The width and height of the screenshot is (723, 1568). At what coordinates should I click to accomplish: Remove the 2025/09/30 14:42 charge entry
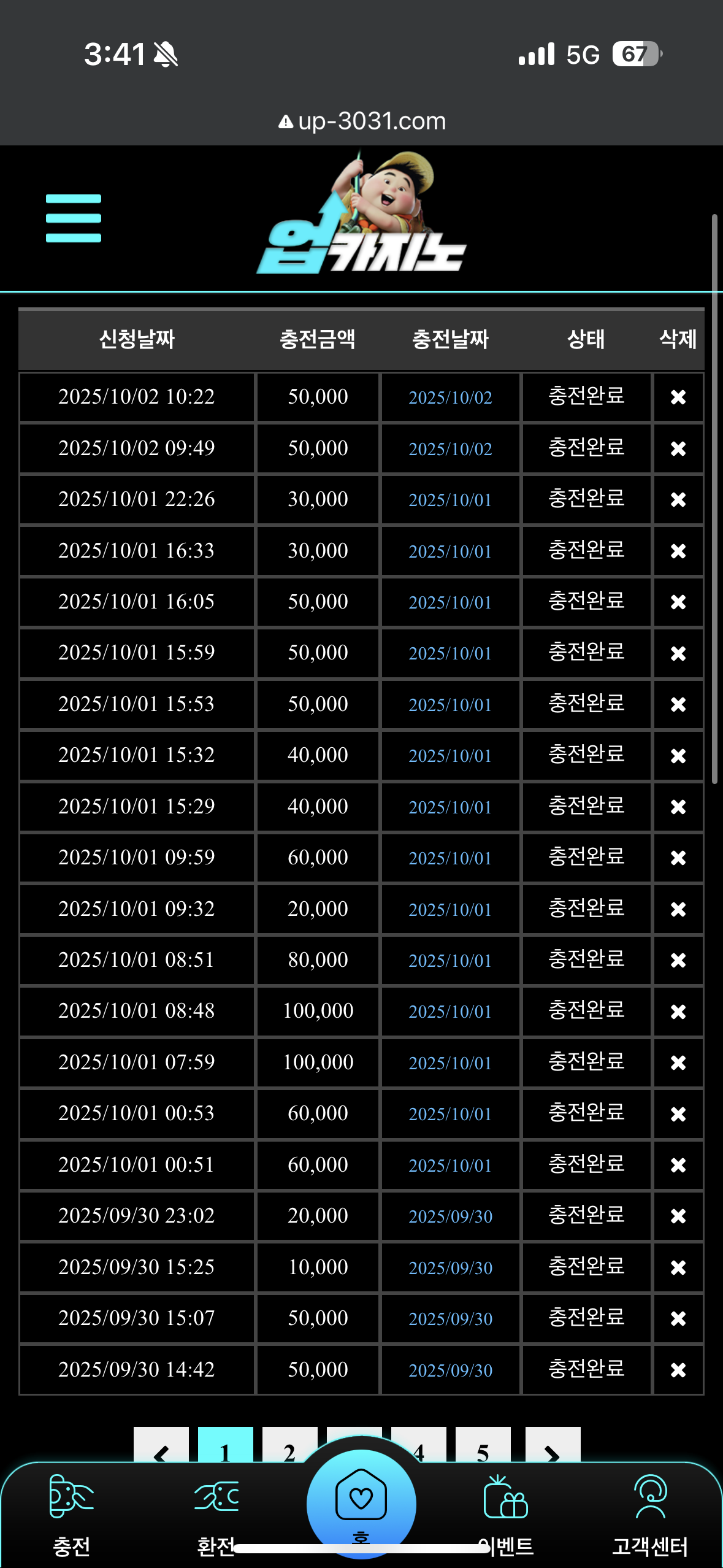pos(678,1369)
